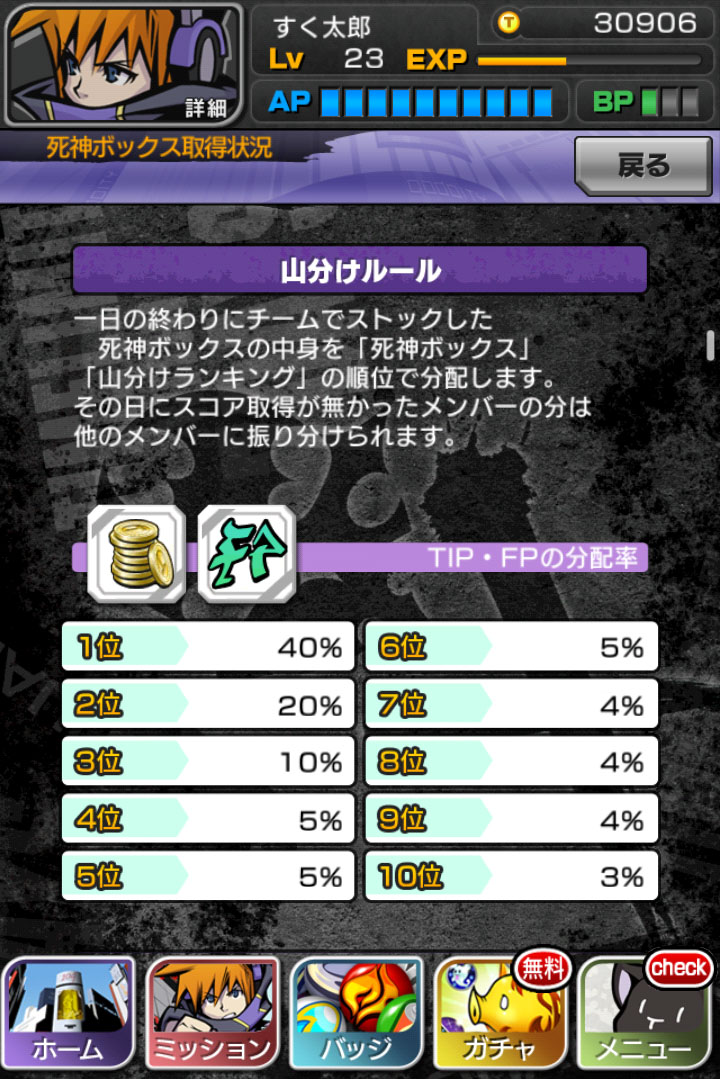Tap the 戻る back button
Viewport: 720px width, 1079px height.
pyautogui.click(x=642, y=166)
